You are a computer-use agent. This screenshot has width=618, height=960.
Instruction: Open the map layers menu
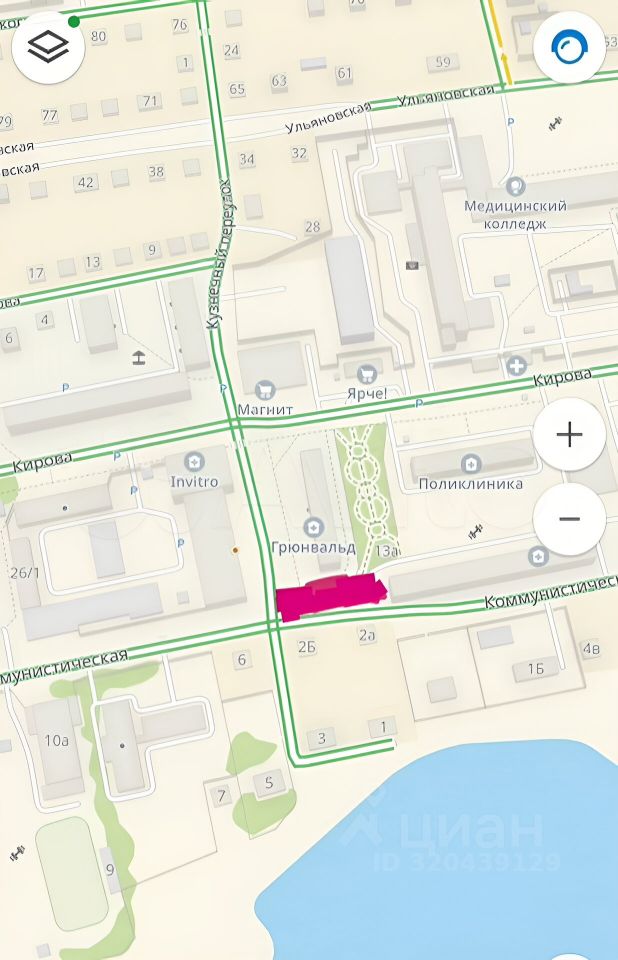point(48,46)
